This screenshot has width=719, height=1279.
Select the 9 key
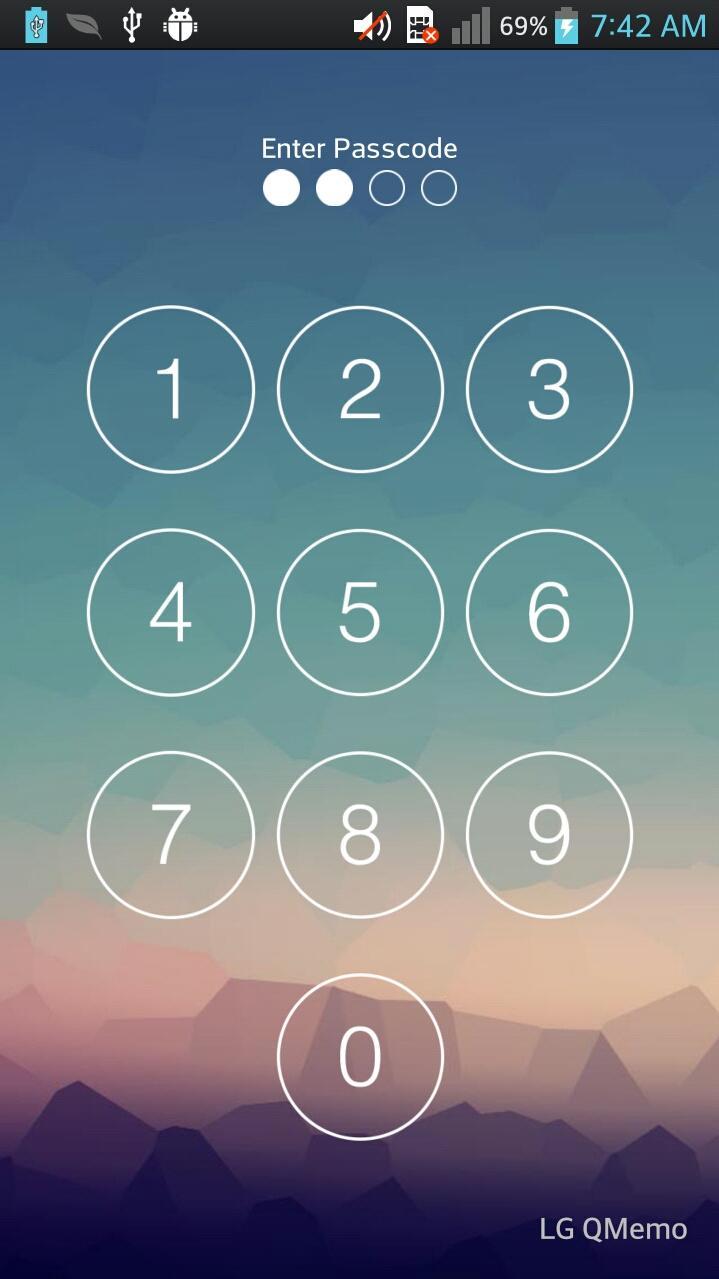(549, 835)
